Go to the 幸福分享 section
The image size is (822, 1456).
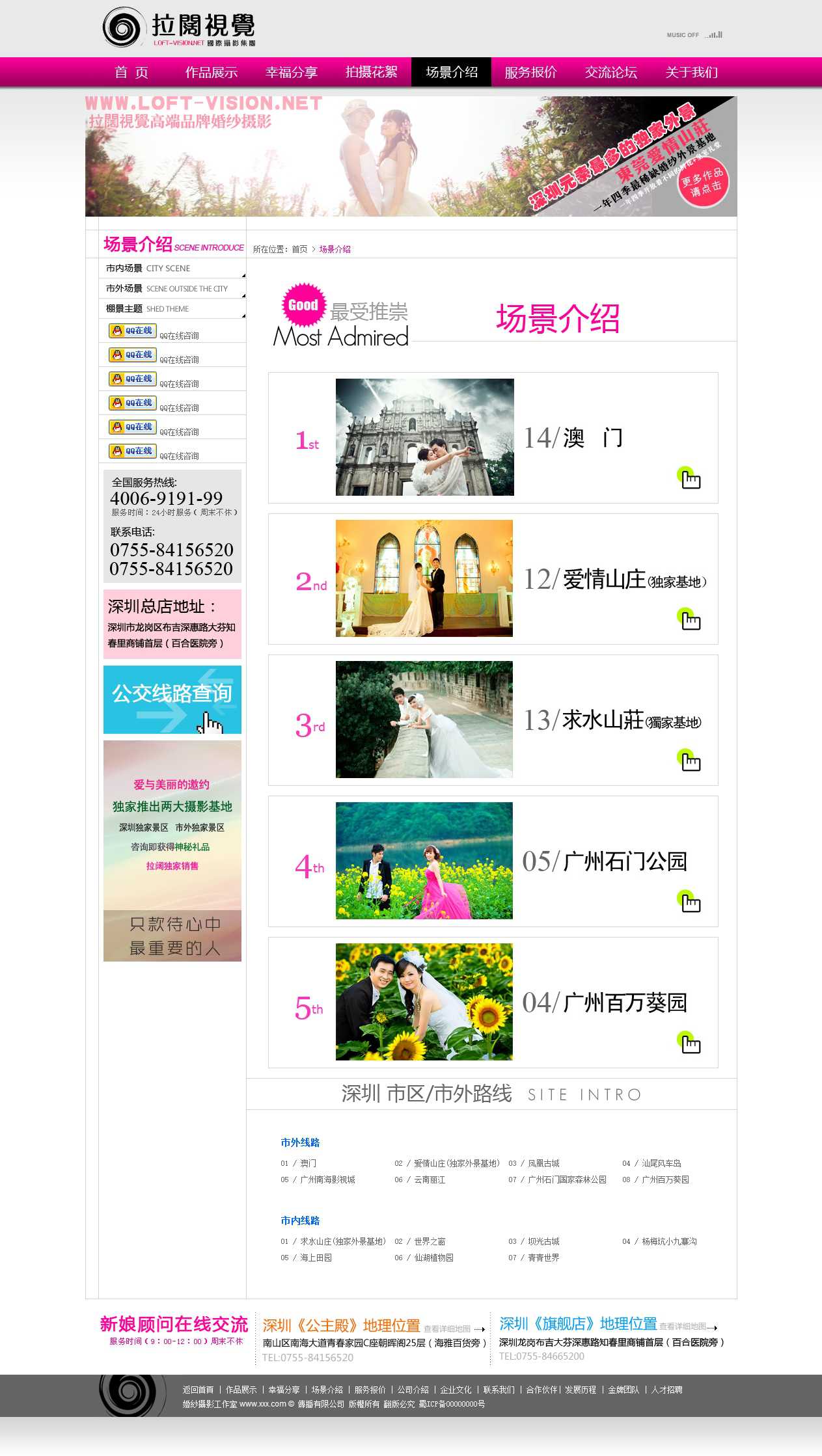click(291, 72)
